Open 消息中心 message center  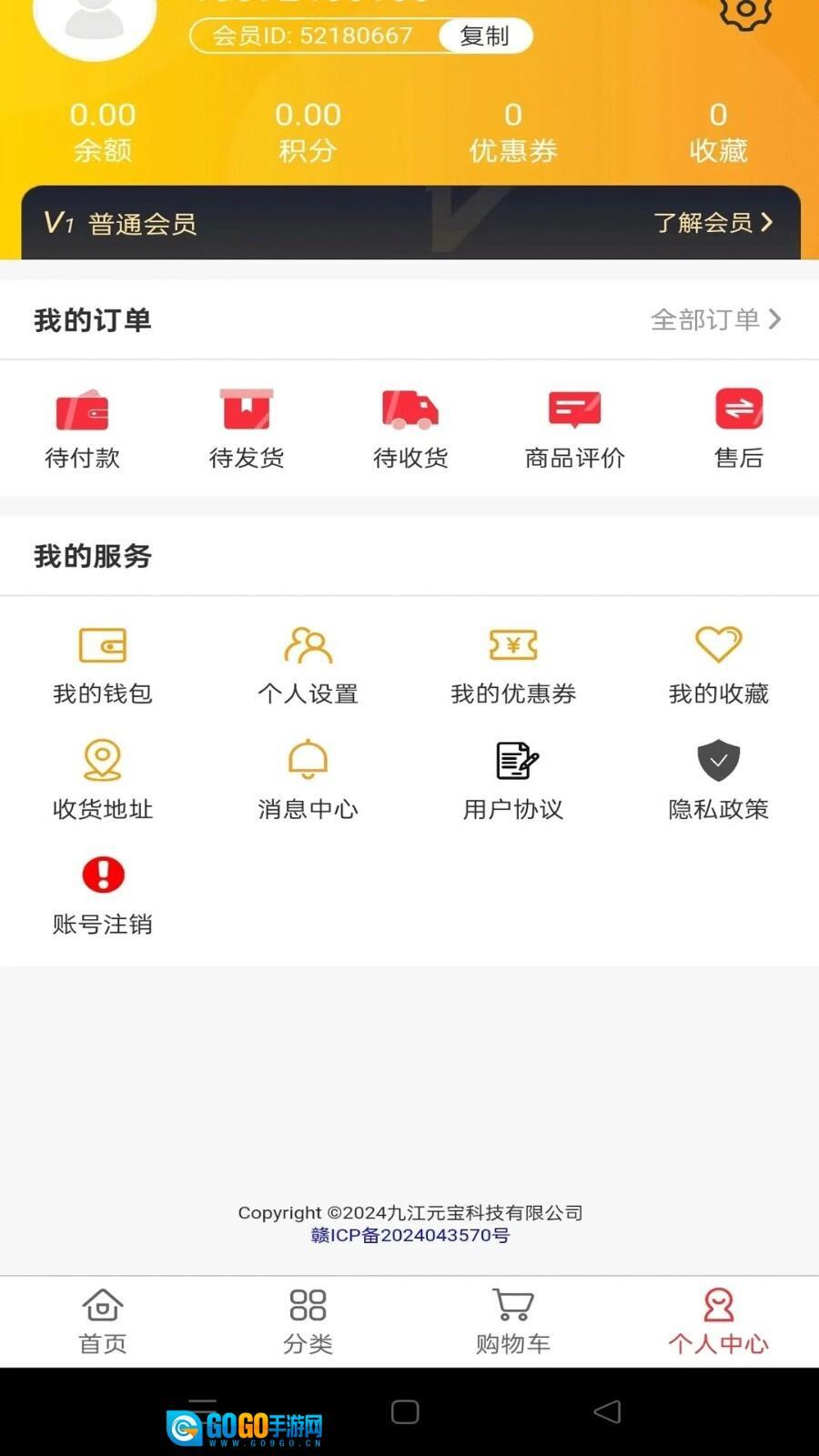(308, 781)
